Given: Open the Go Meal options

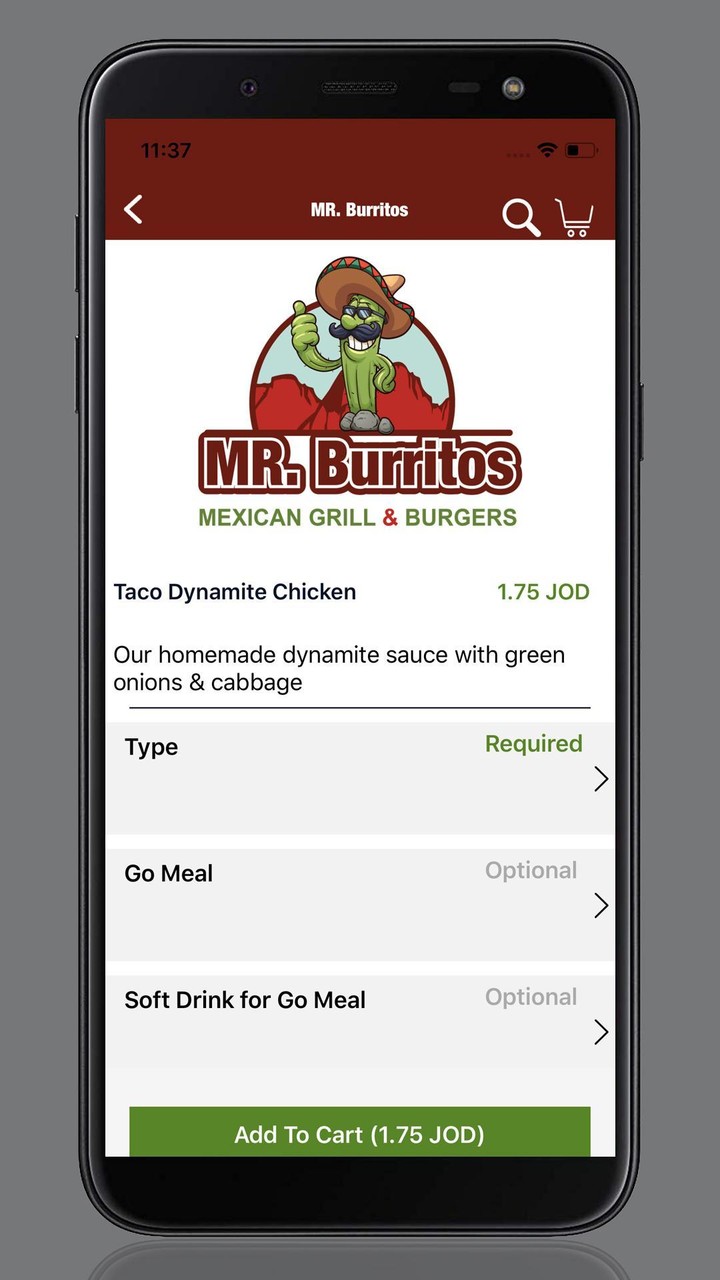Looking at the screenshot, I should point(358,905).
